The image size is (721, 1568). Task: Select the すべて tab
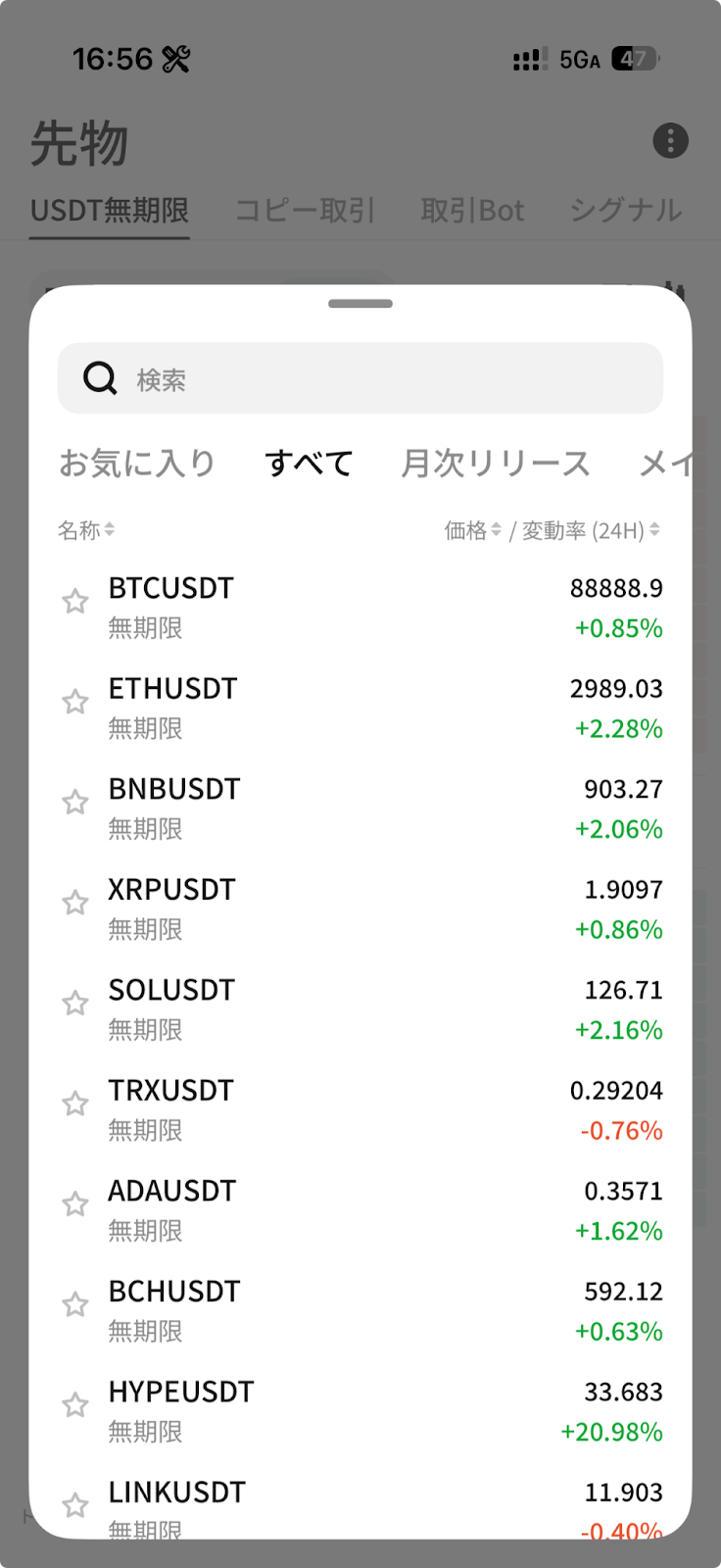coord(309,463)
